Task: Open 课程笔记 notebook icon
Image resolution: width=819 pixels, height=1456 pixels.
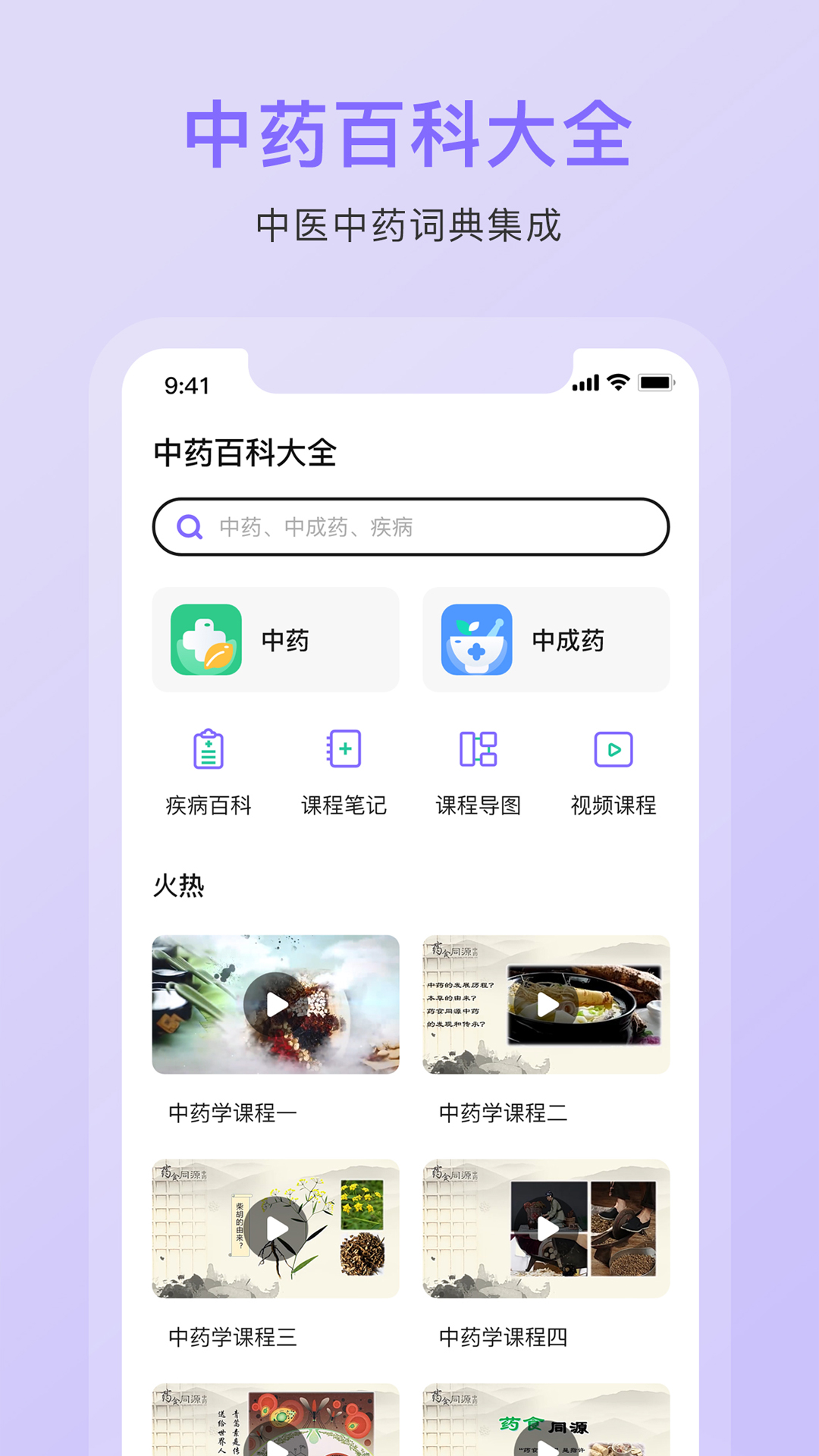Action: (x=344, y=749)
